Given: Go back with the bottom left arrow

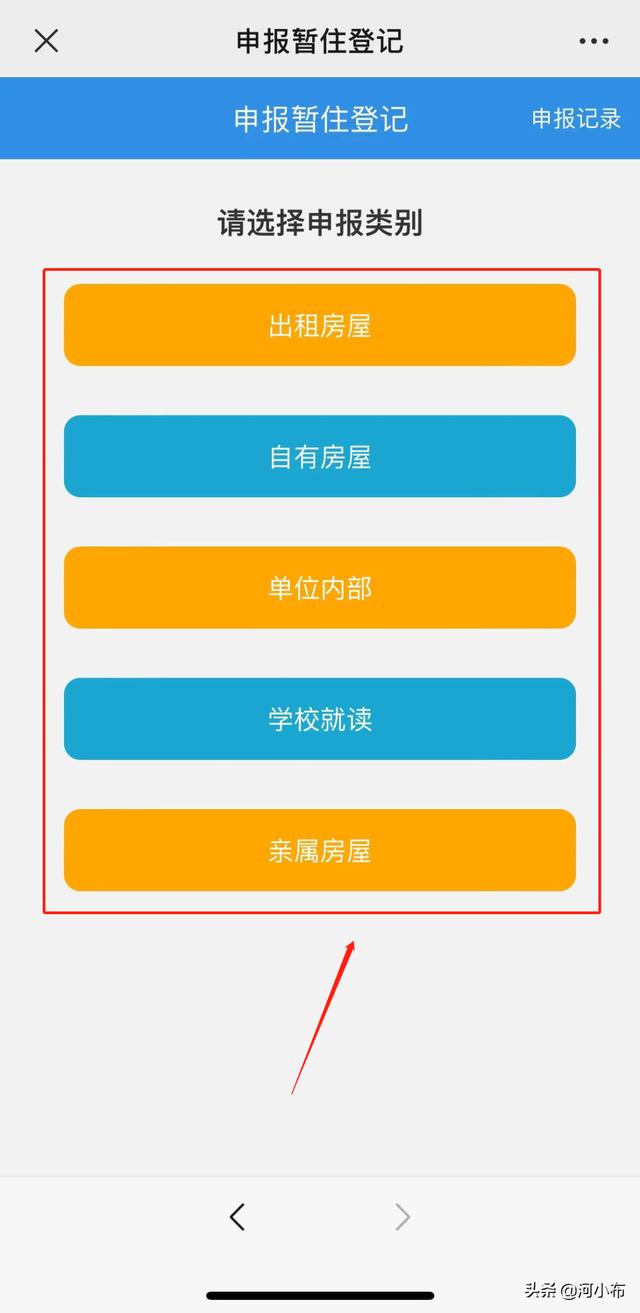Looking at the screenshot, I should (237, 1216).
